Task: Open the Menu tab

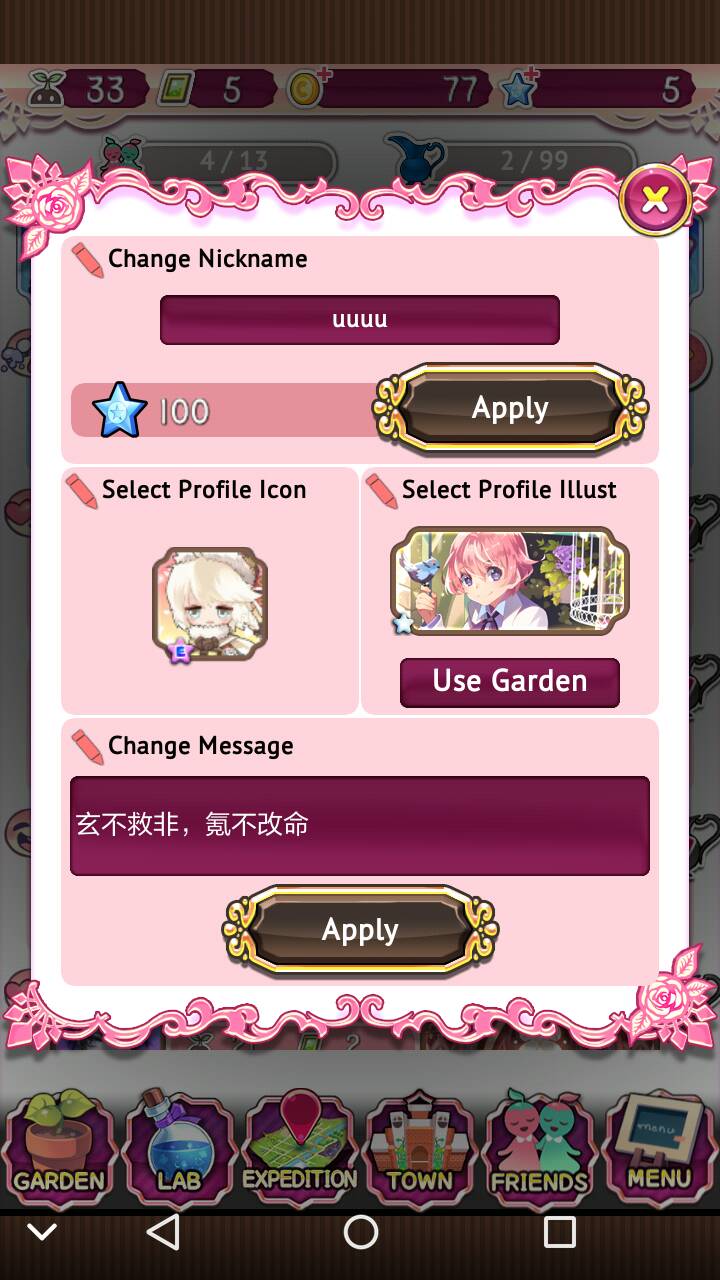Action: 660,1150
